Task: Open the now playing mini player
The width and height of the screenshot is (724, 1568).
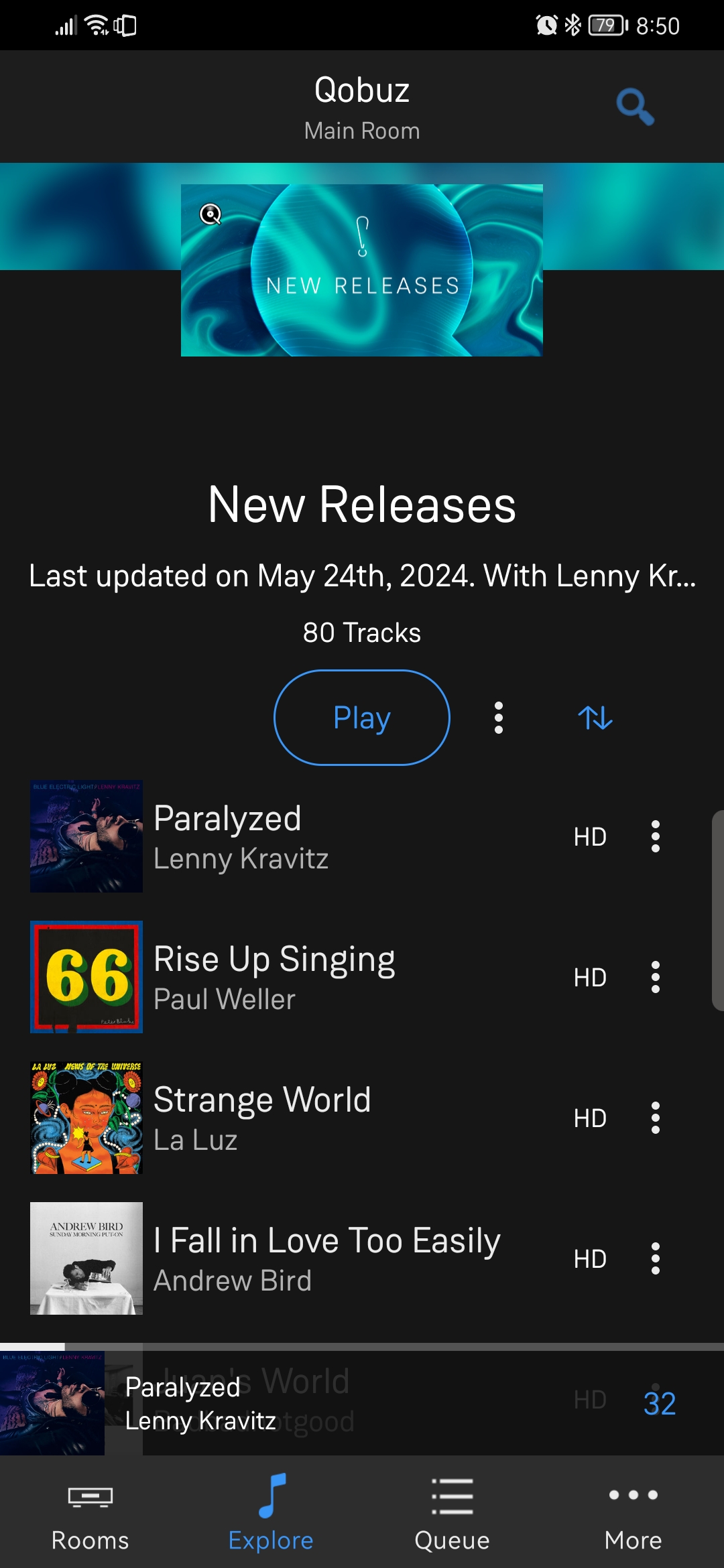Action: click(268, 1403)
